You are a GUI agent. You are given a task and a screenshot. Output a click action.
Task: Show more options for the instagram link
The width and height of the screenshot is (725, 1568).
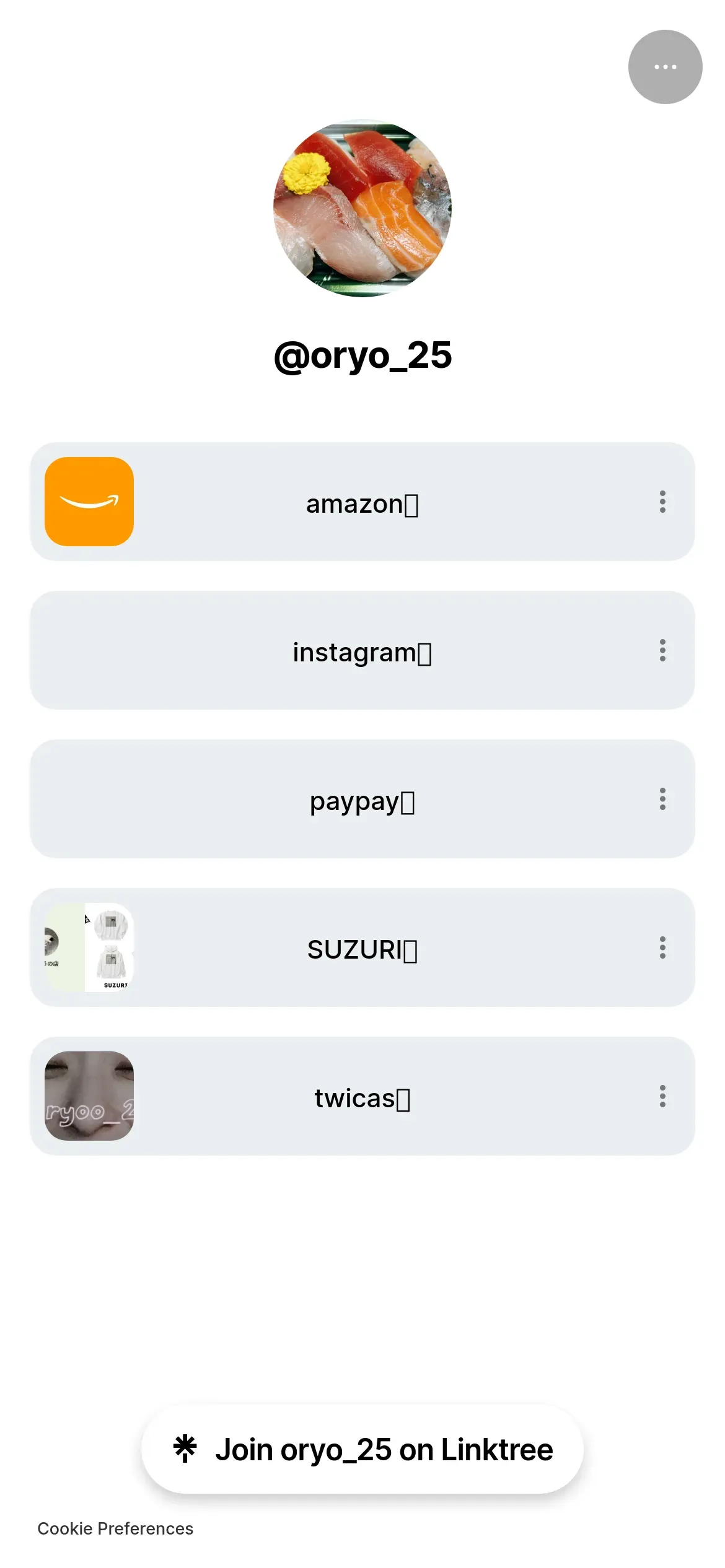click(x=662, y=650)
